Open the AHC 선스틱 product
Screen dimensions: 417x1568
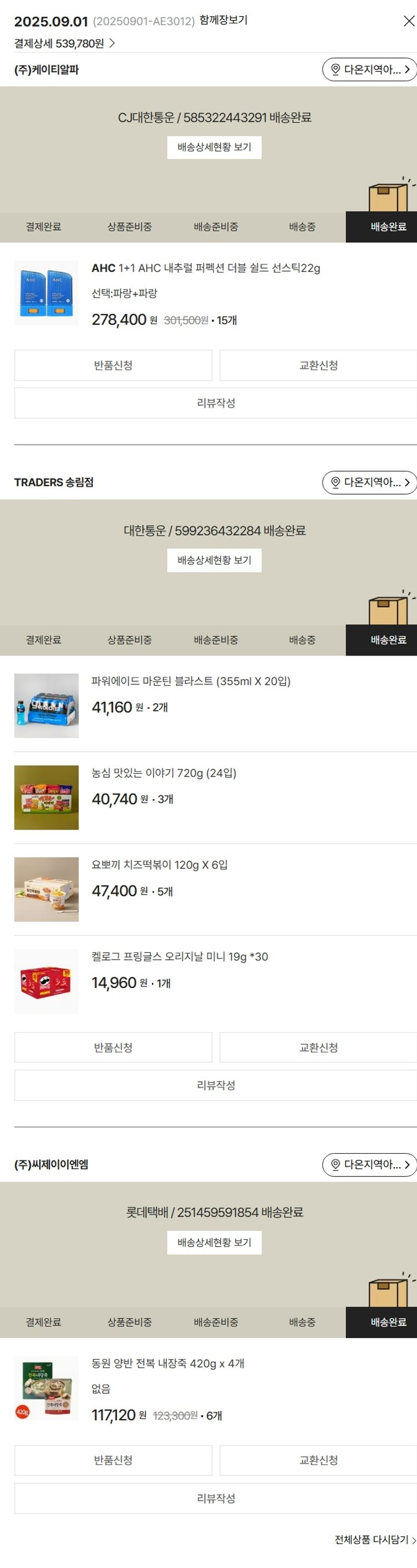click(x=205, y=268)
